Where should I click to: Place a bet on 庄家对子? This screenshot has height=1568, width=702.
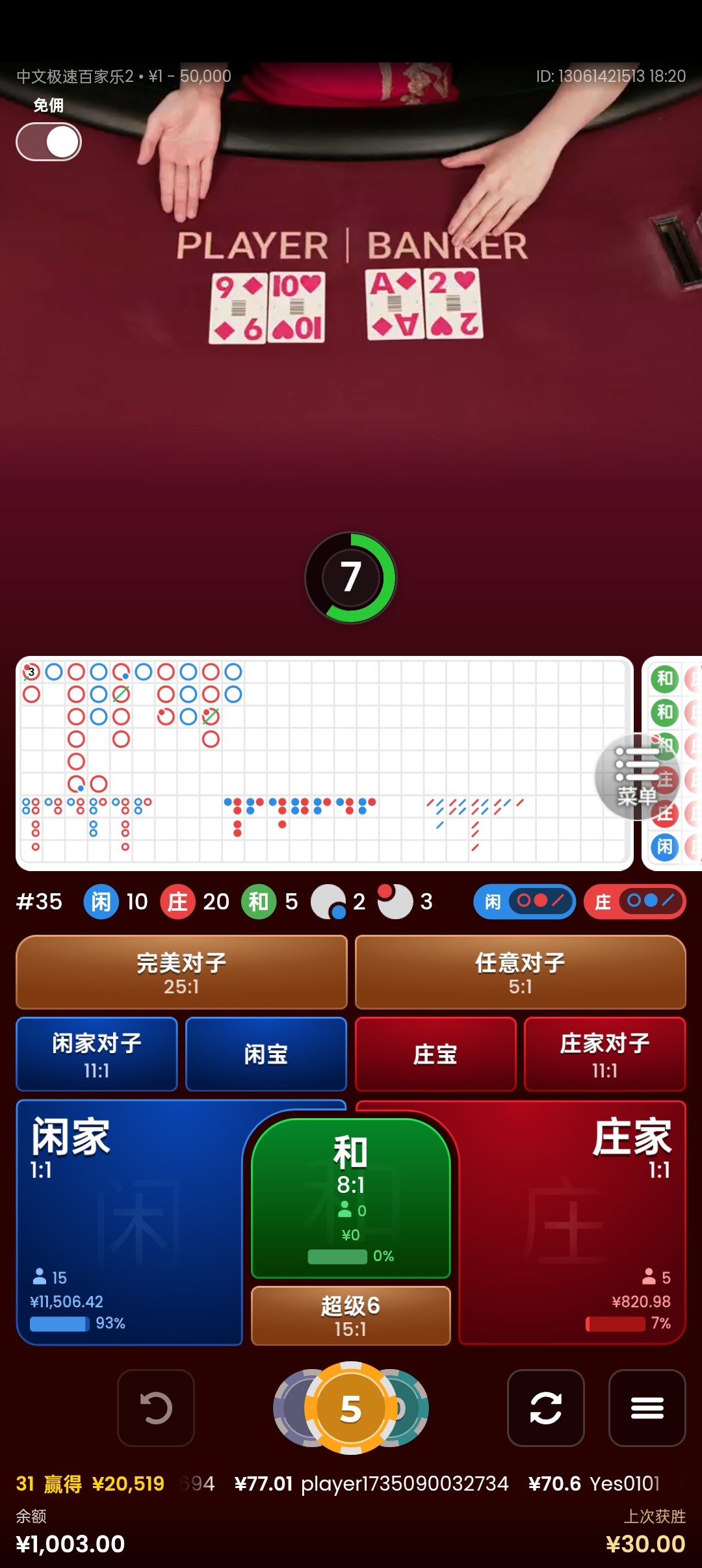[x=604, y=1054]
